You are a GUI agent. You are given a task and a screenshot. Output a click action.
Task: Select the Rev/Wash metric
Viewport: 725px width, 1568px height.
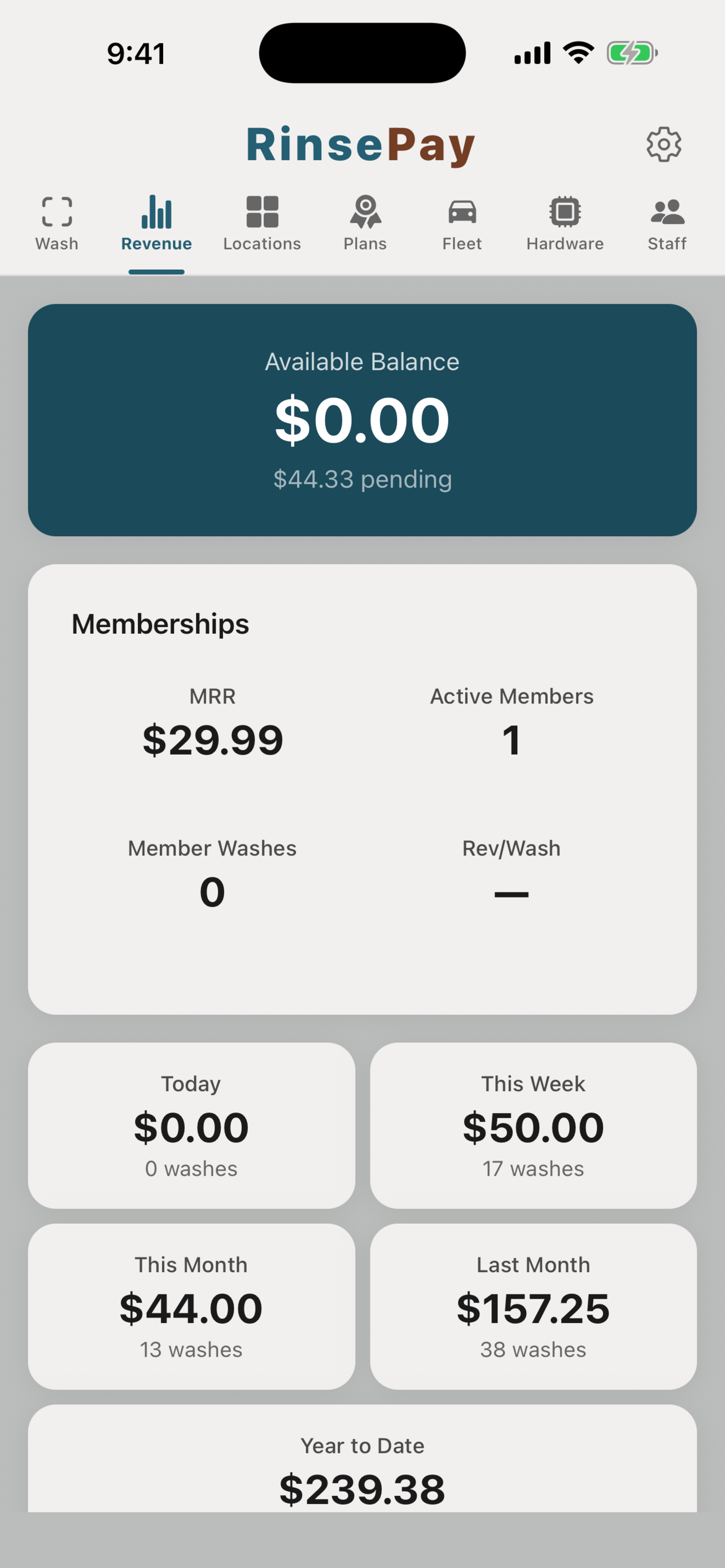512,891
